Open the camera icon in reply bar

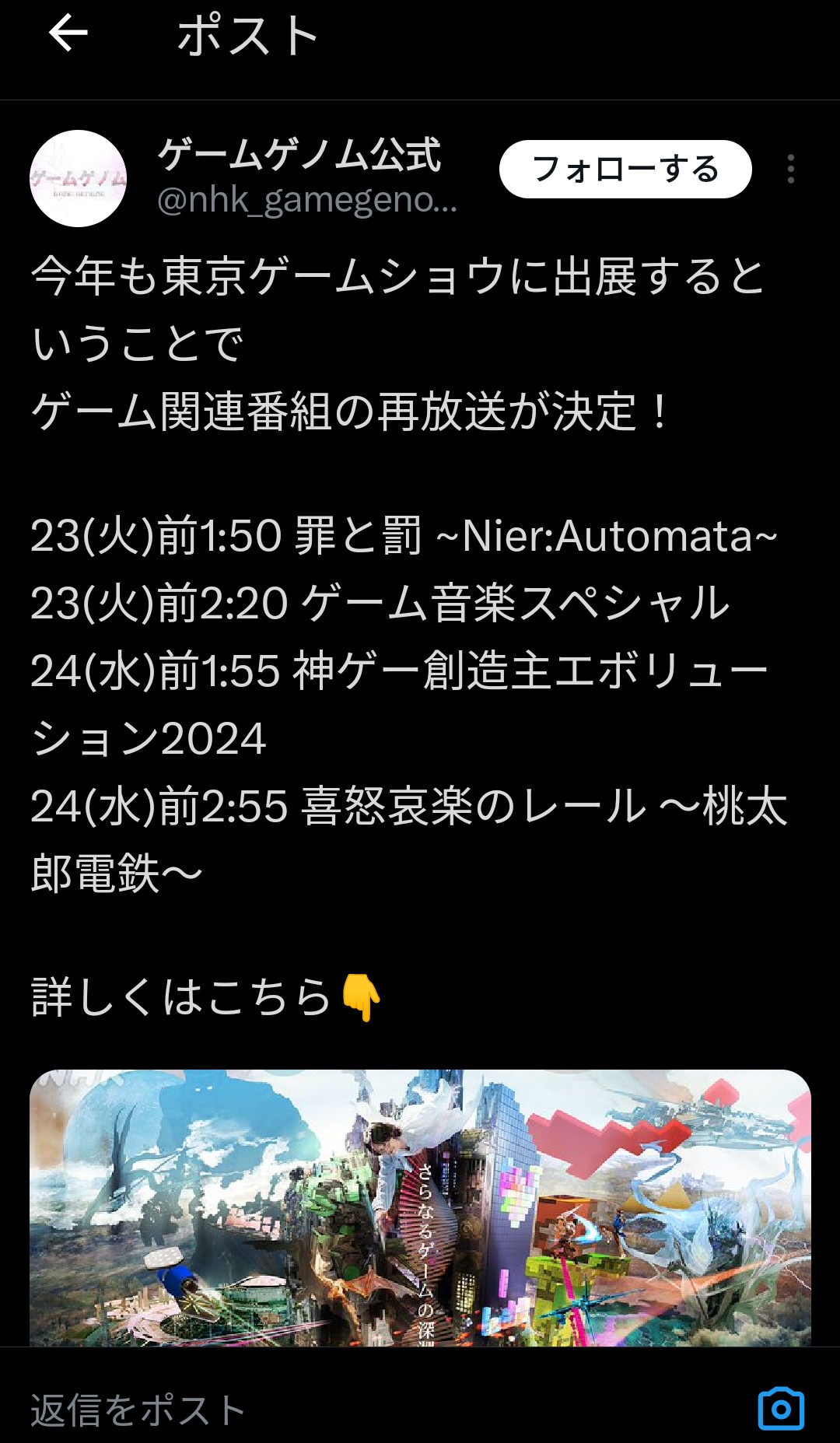[x=781, y=1409]
